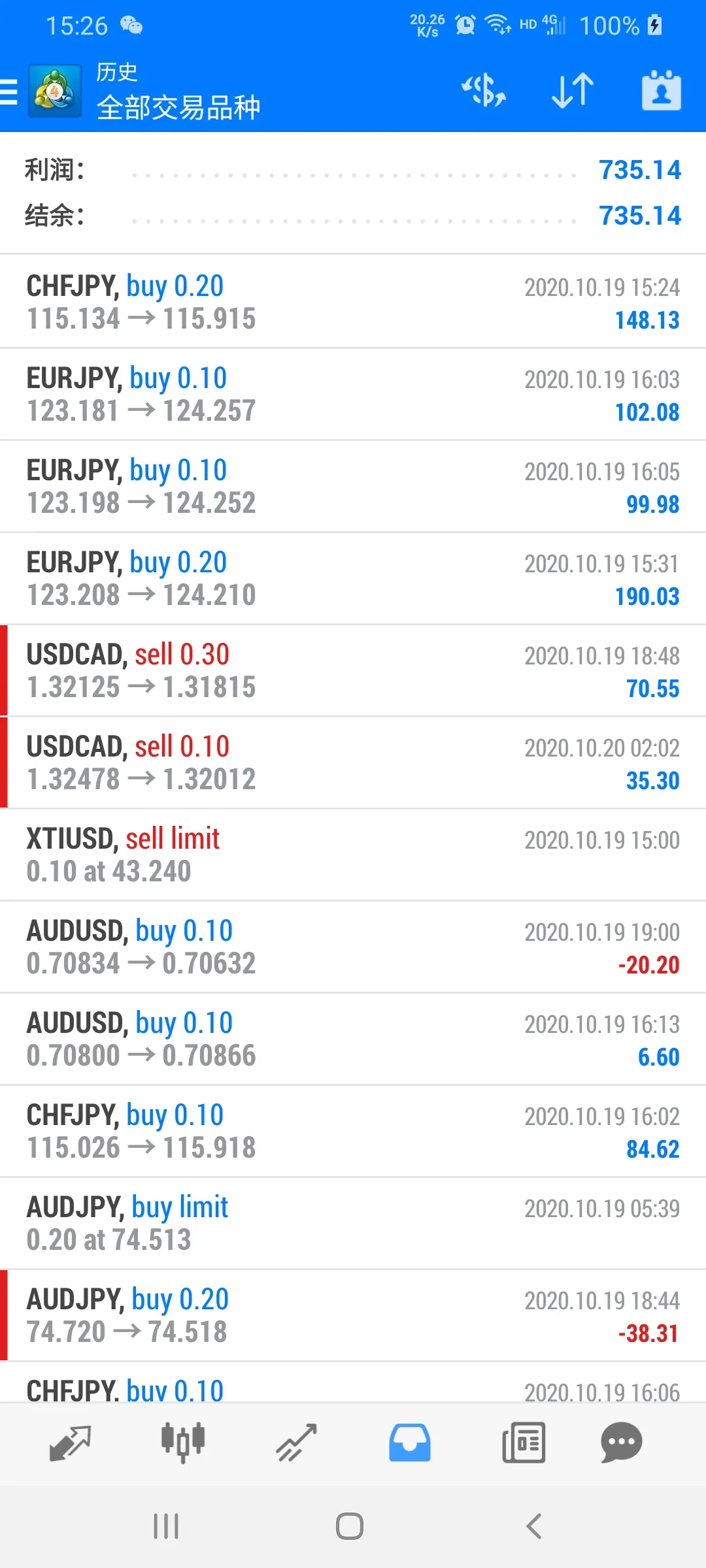Switch to the quotes tab
This screenshot has height=1568, width=706.
70,1443
